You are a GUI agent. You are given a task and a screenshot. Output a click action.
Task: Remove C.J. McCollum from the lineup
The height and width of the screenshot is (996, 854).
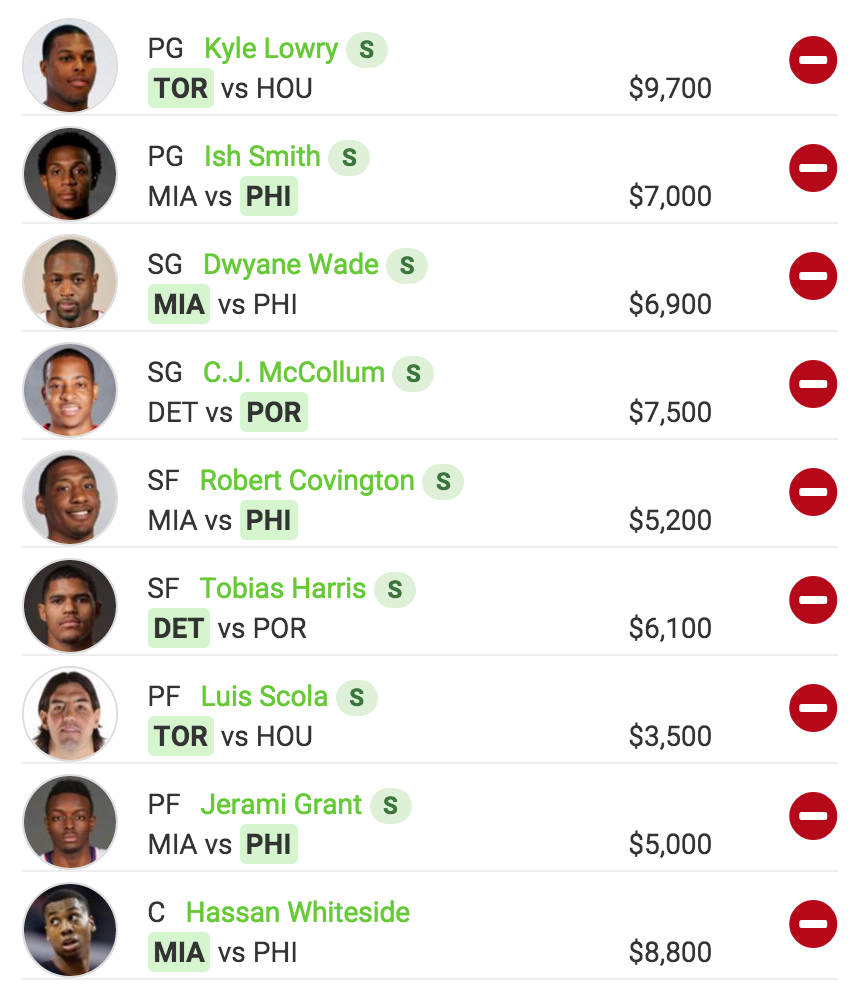click(x=813, y=384)
